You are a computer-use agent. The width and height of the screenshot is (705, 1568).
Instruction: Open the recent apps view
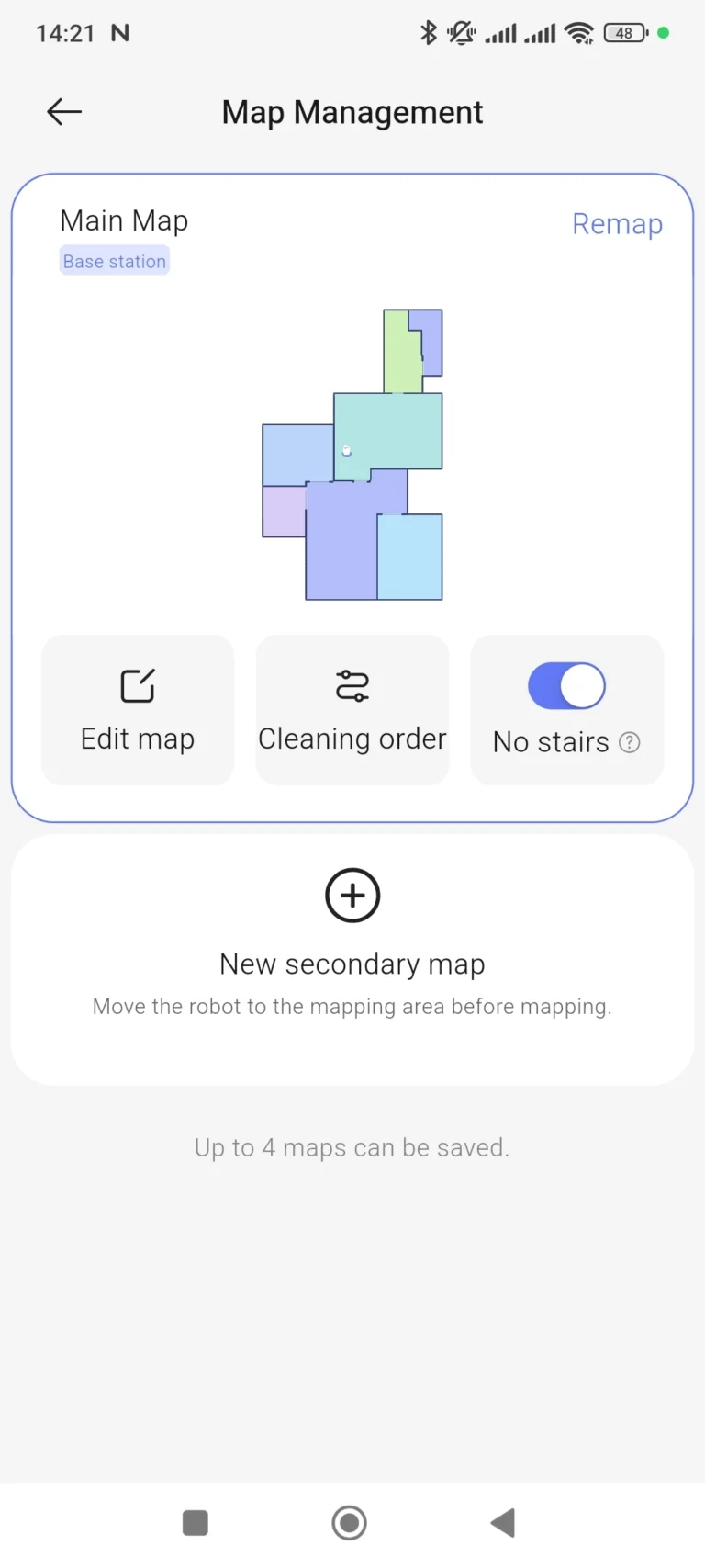(x=196, y=1523)
